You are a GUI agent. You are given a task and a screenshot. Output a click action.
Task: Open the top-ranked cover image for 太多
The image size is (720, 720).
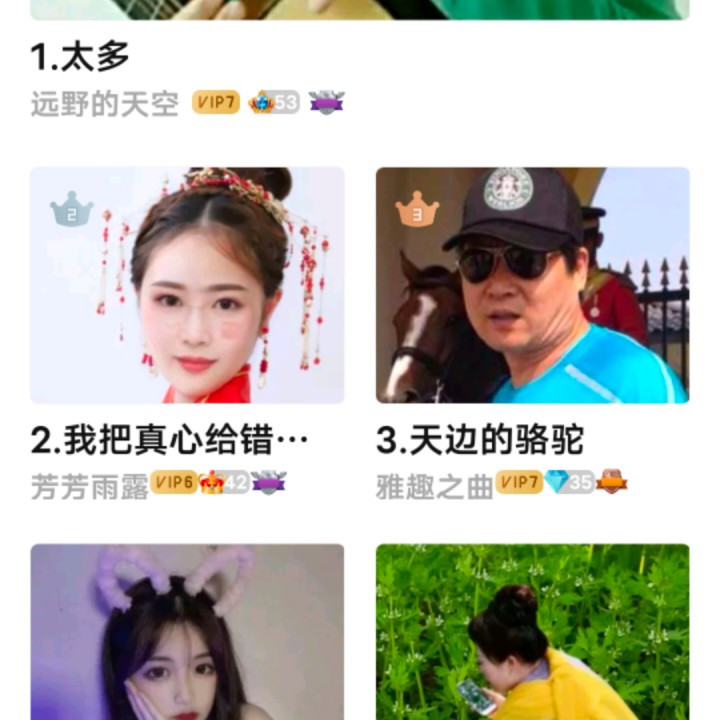coord(360,9)
